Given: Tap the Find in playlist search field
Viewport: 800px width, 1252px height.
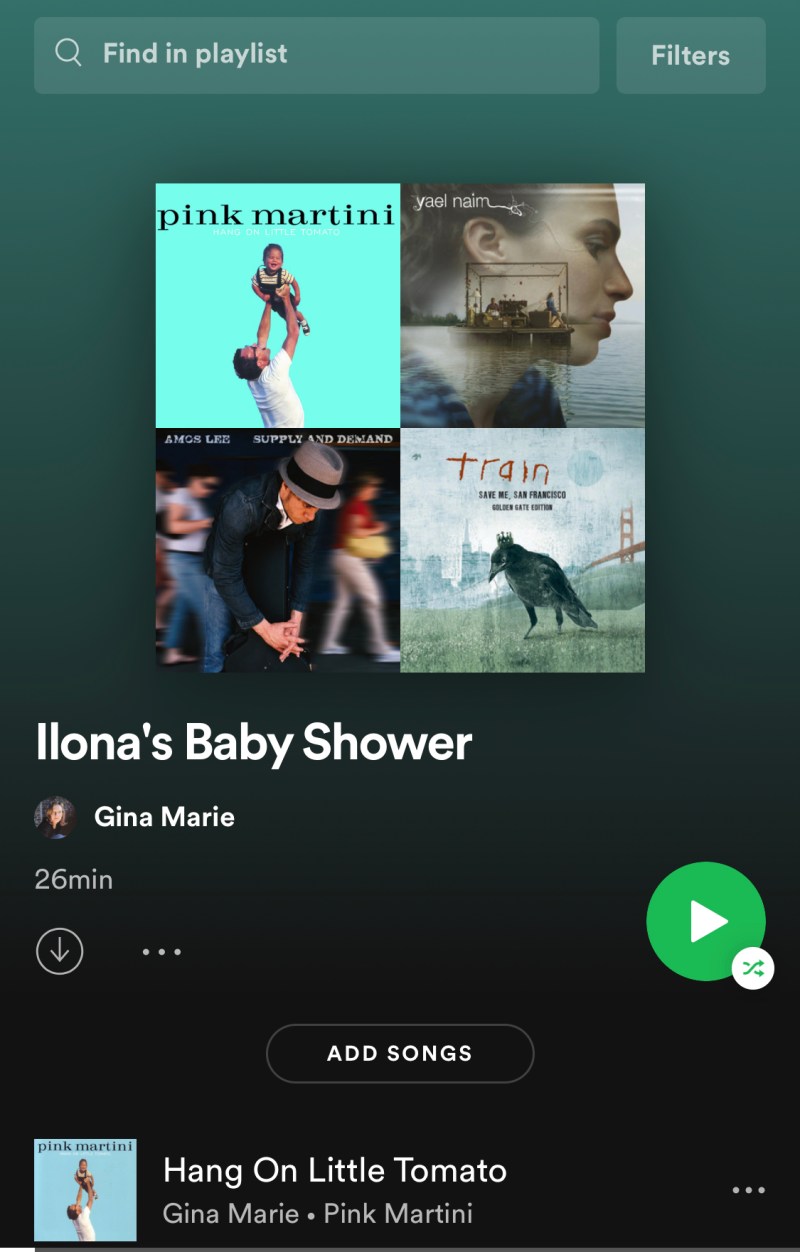Looking at the screenshot, I should click(x=316, y=54).
